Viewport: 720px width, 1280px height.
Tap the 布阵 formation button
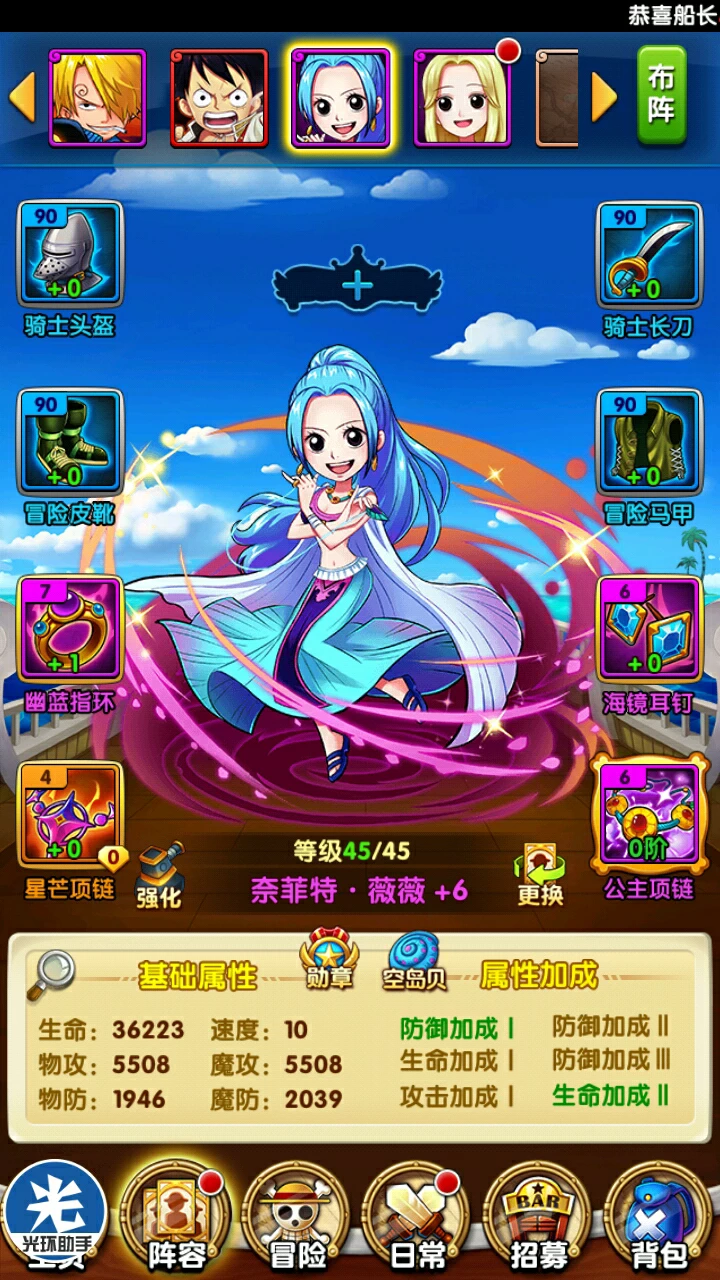pos(662,95)
